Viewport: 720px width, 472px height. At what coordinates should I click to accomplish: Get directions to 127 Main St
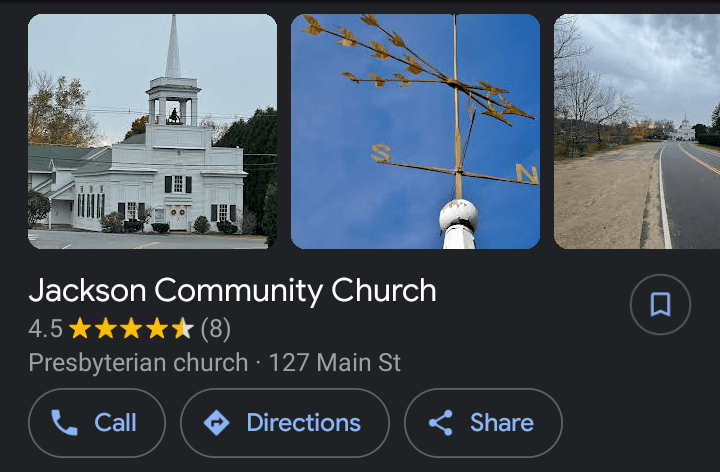284,423
